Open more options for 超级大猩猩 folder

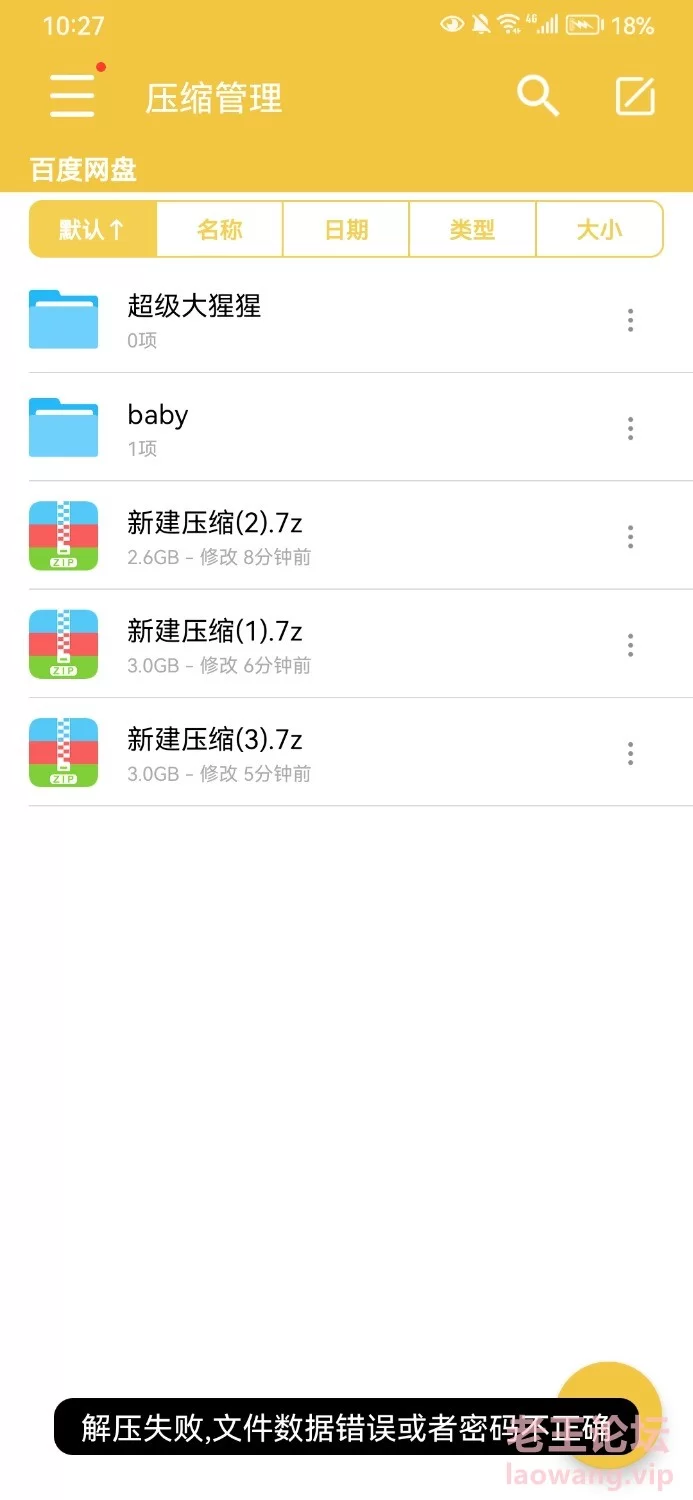pyautogui.click(x=630, y=320)
